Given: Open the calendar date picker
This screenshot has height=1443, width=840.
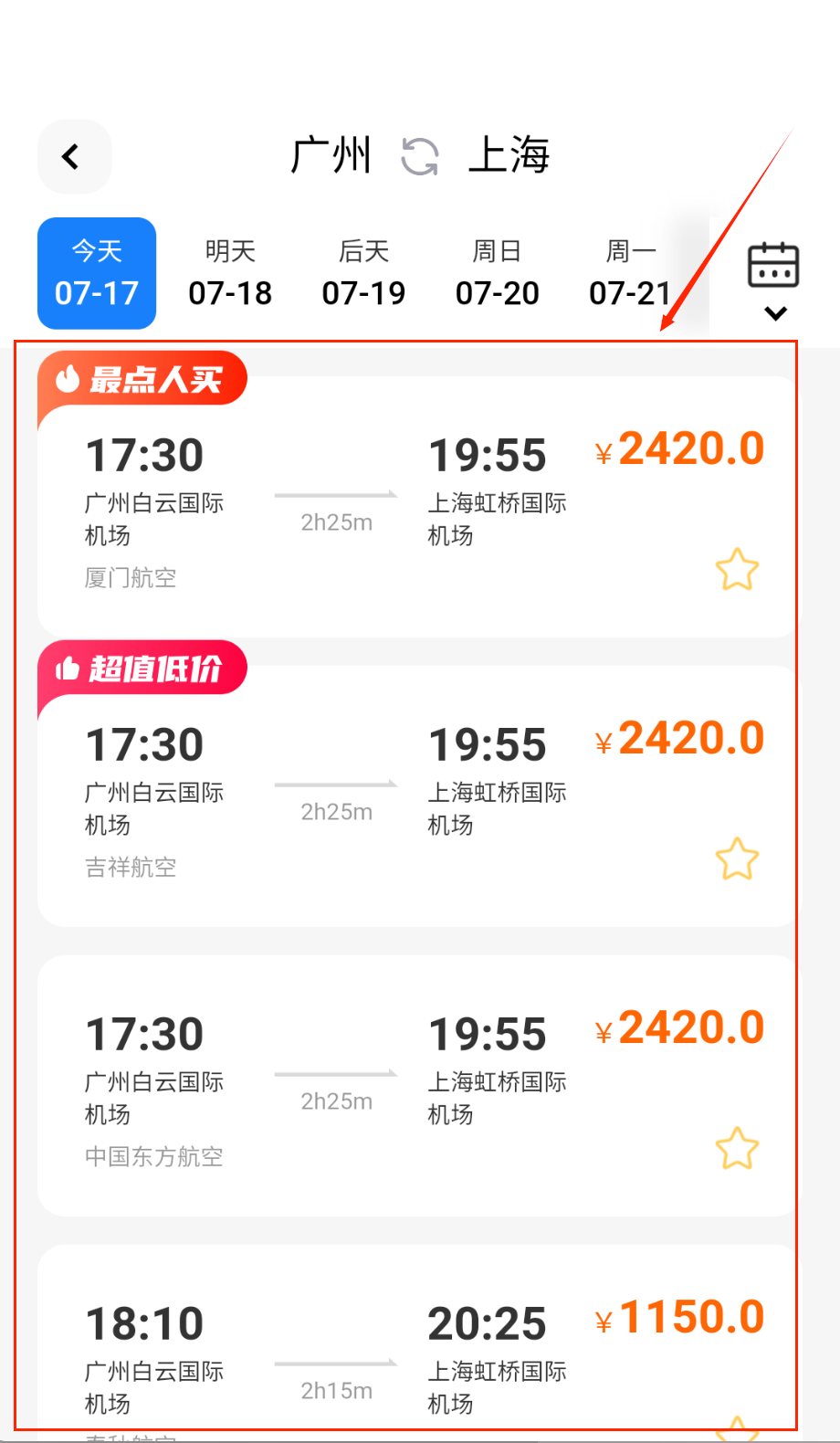Looking at the screenshot, I should 773,280.
